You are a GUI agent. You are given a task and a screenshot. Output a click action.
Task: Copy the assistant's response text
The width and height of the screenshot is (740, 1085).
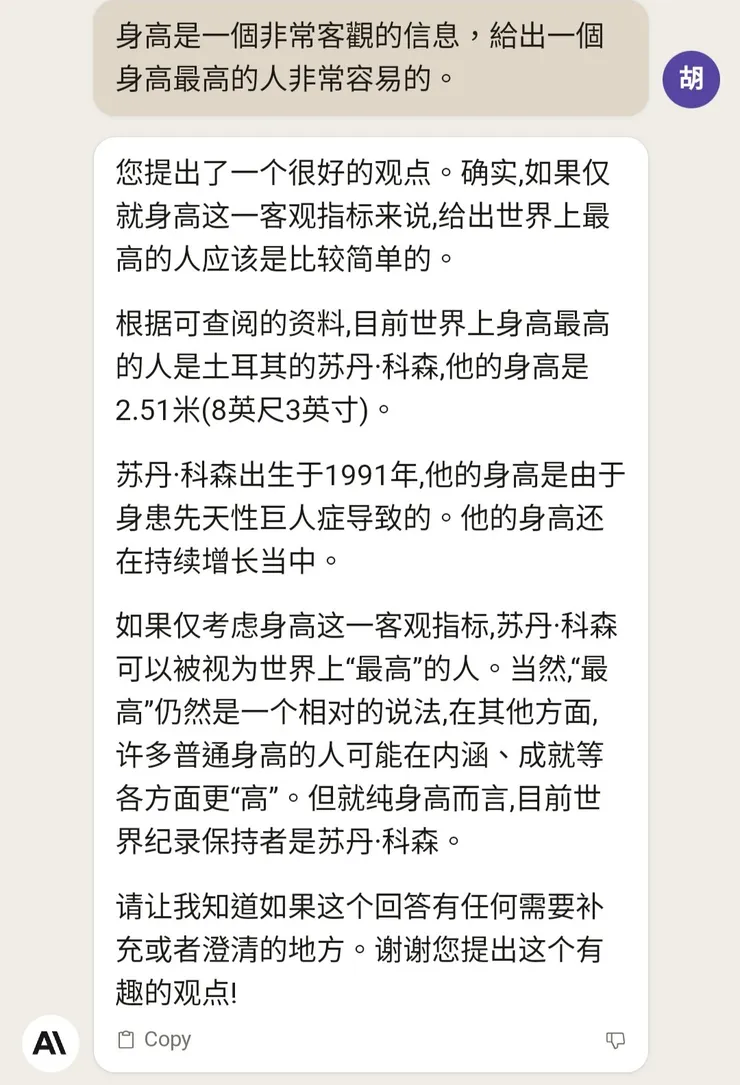point(154,1039)
